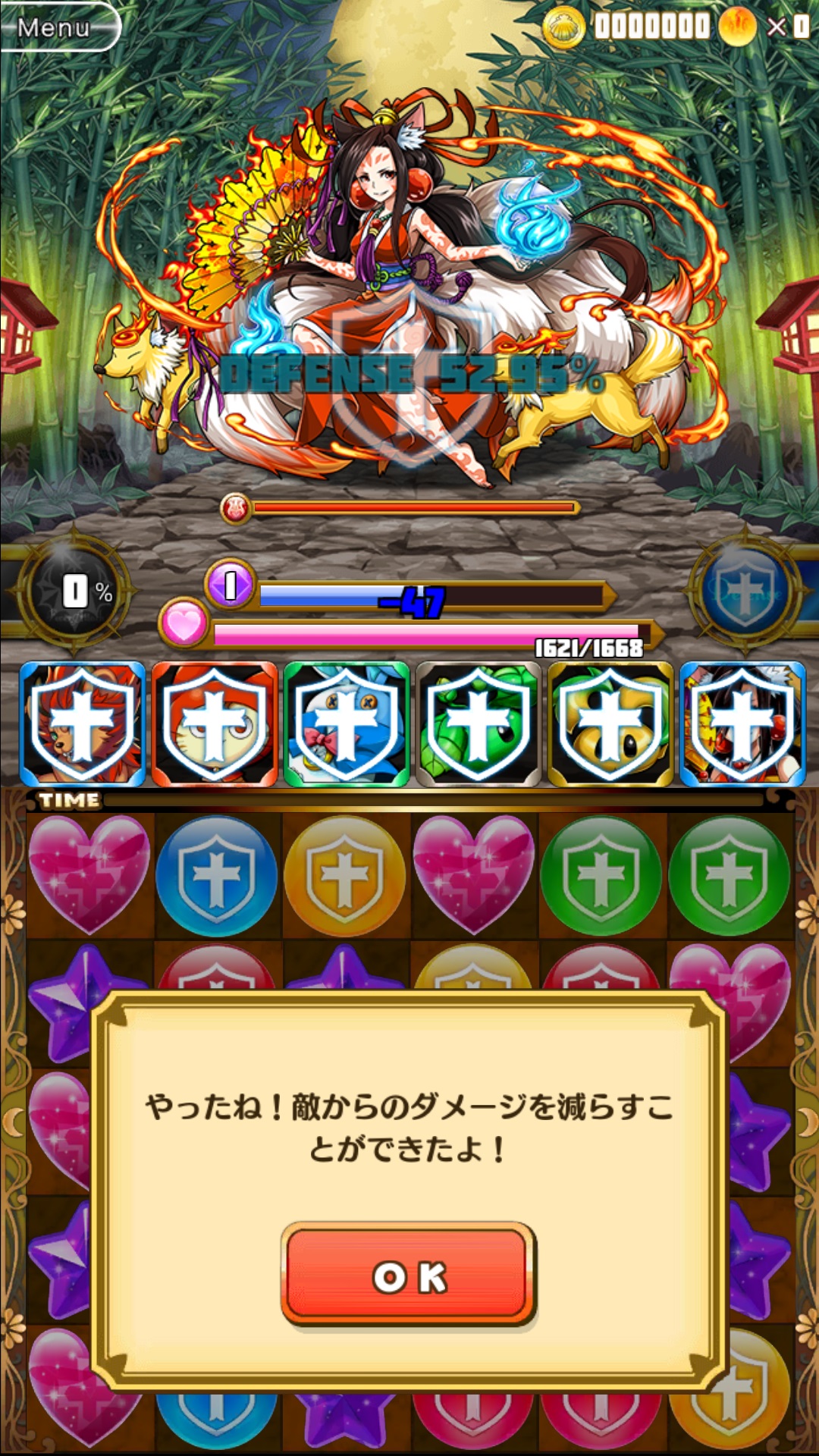
Task: Select the fox girl team monster
Action: click(742, 723)
